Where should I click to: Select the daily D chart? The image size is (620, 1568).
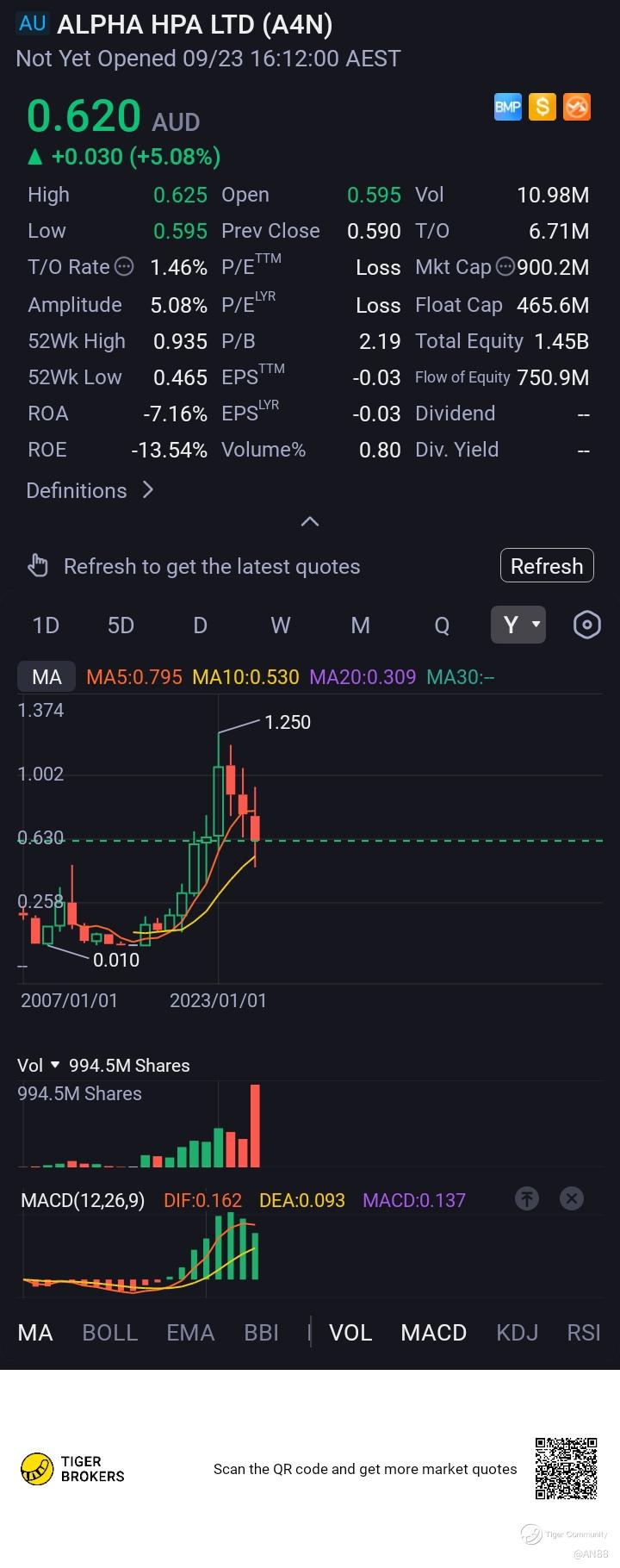point(200,625)
